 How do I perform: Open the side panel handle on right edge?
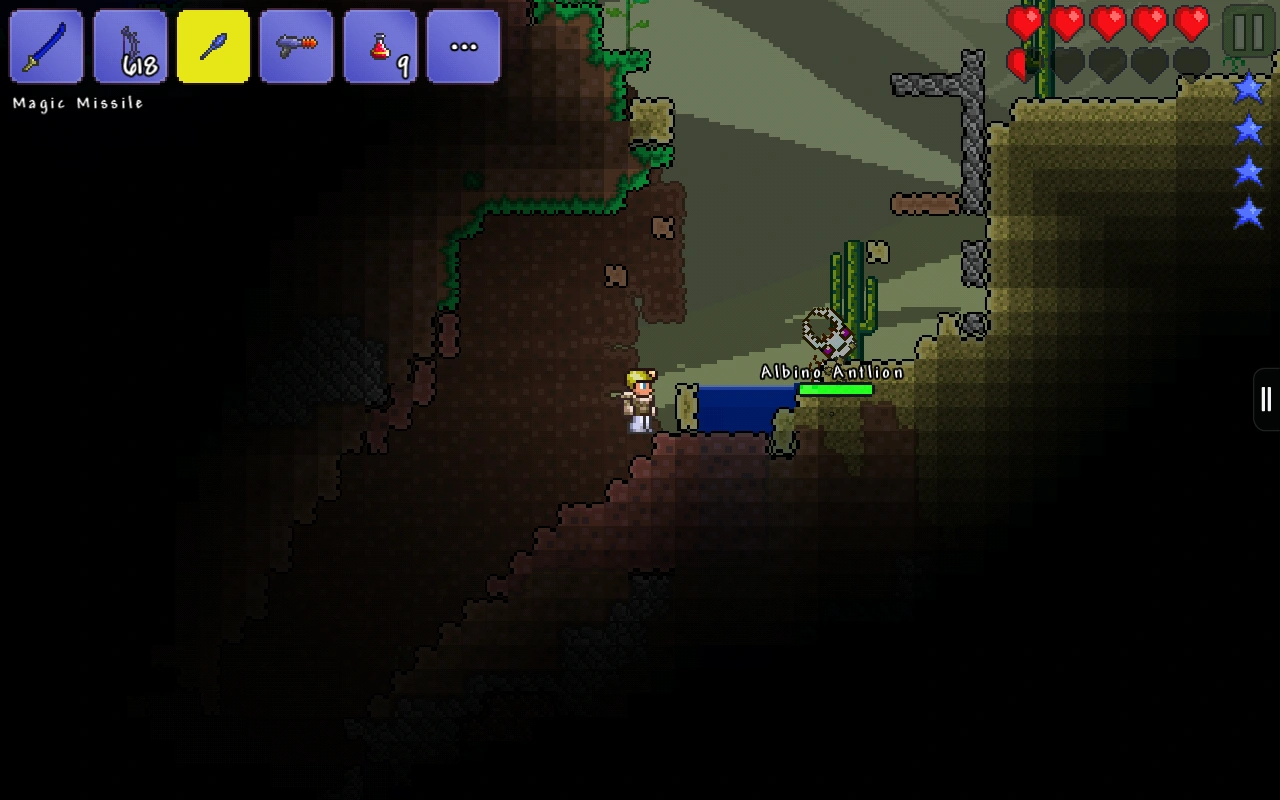point(1266,399)
